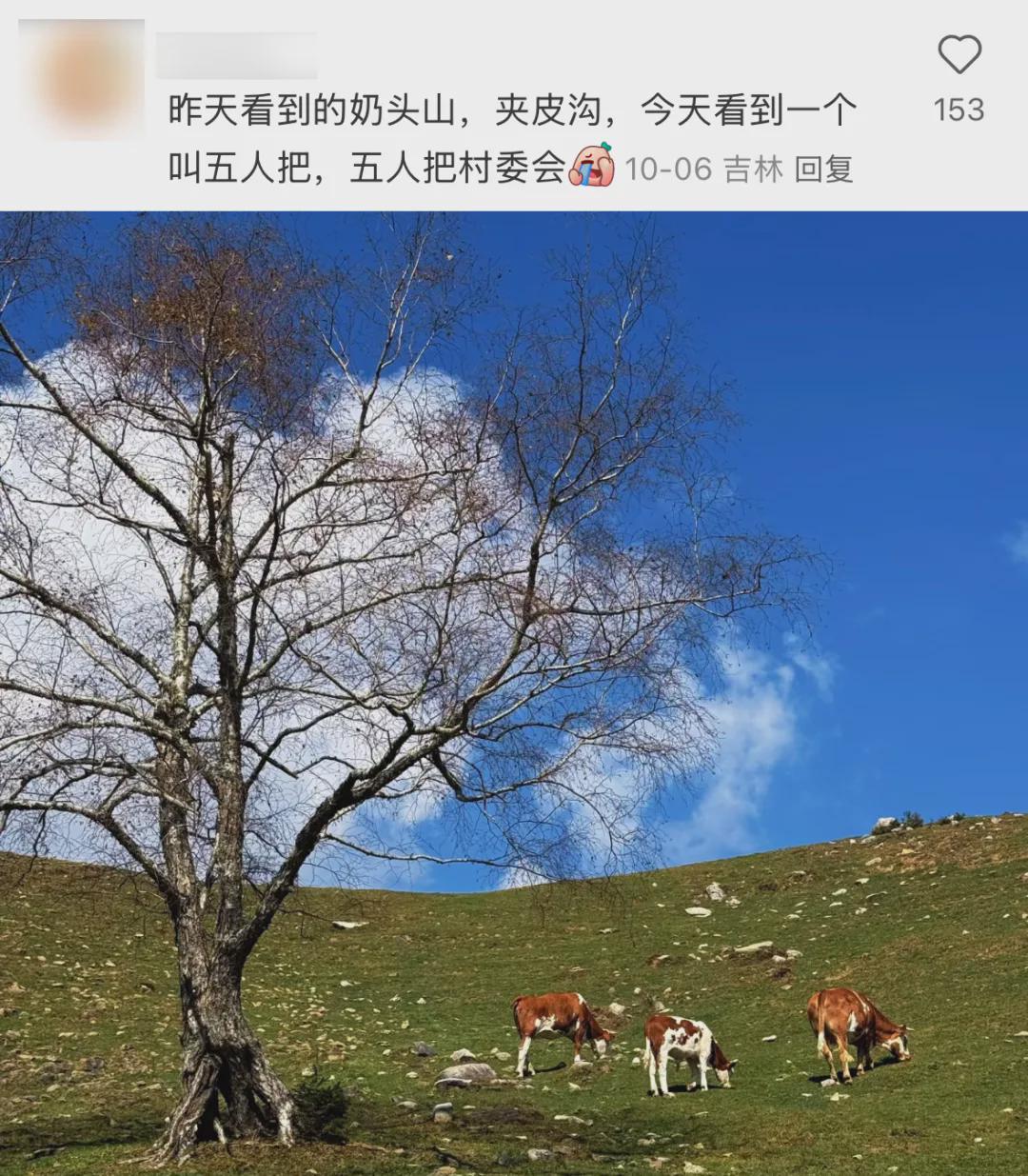Open the commenter's blurred profile avatar
Image resolution: width=1028 pixels, height=1176 pixels.
[x=83, y=79]
